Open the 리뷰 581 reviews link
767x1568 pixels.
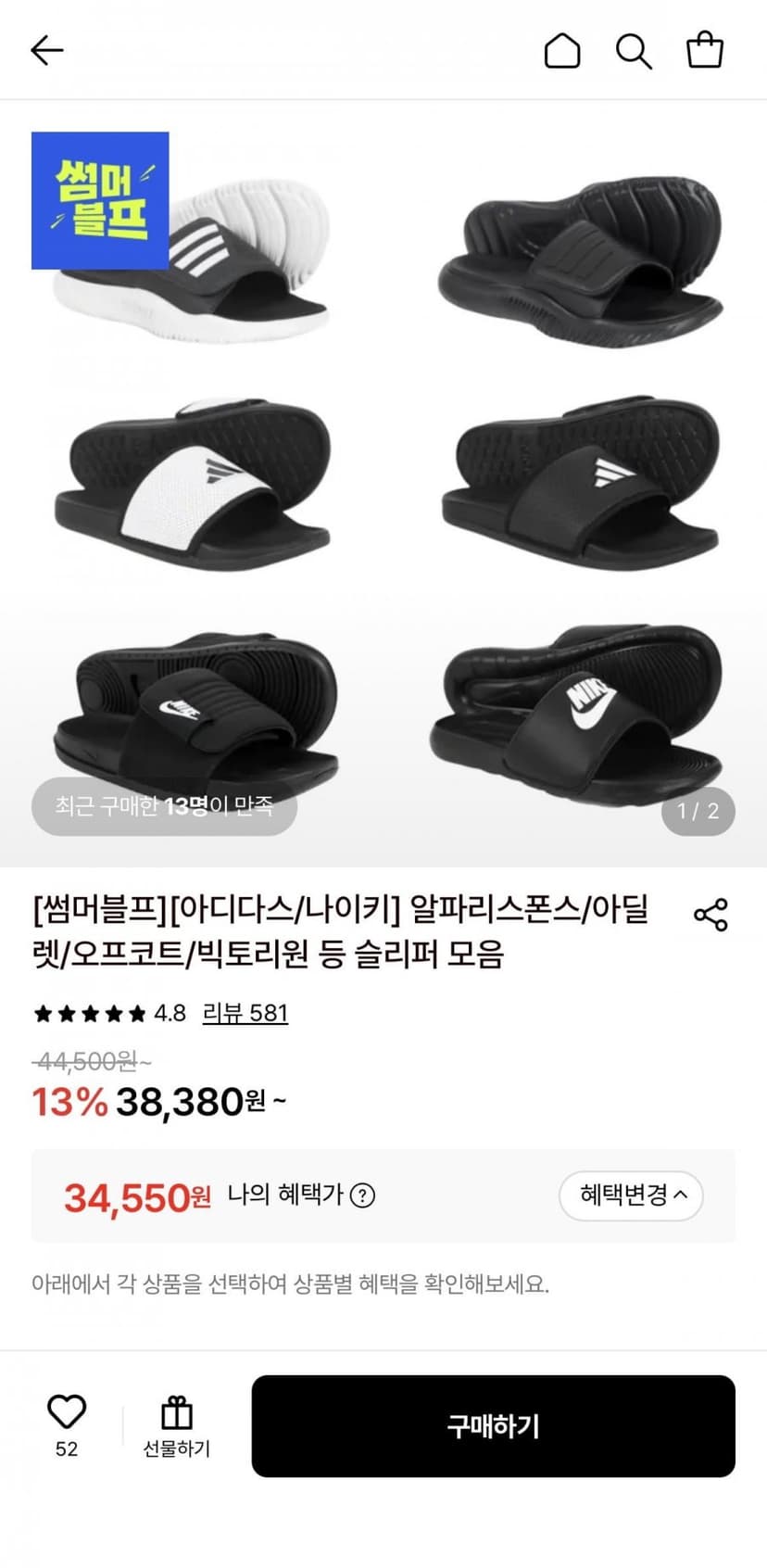point(245,1013)
